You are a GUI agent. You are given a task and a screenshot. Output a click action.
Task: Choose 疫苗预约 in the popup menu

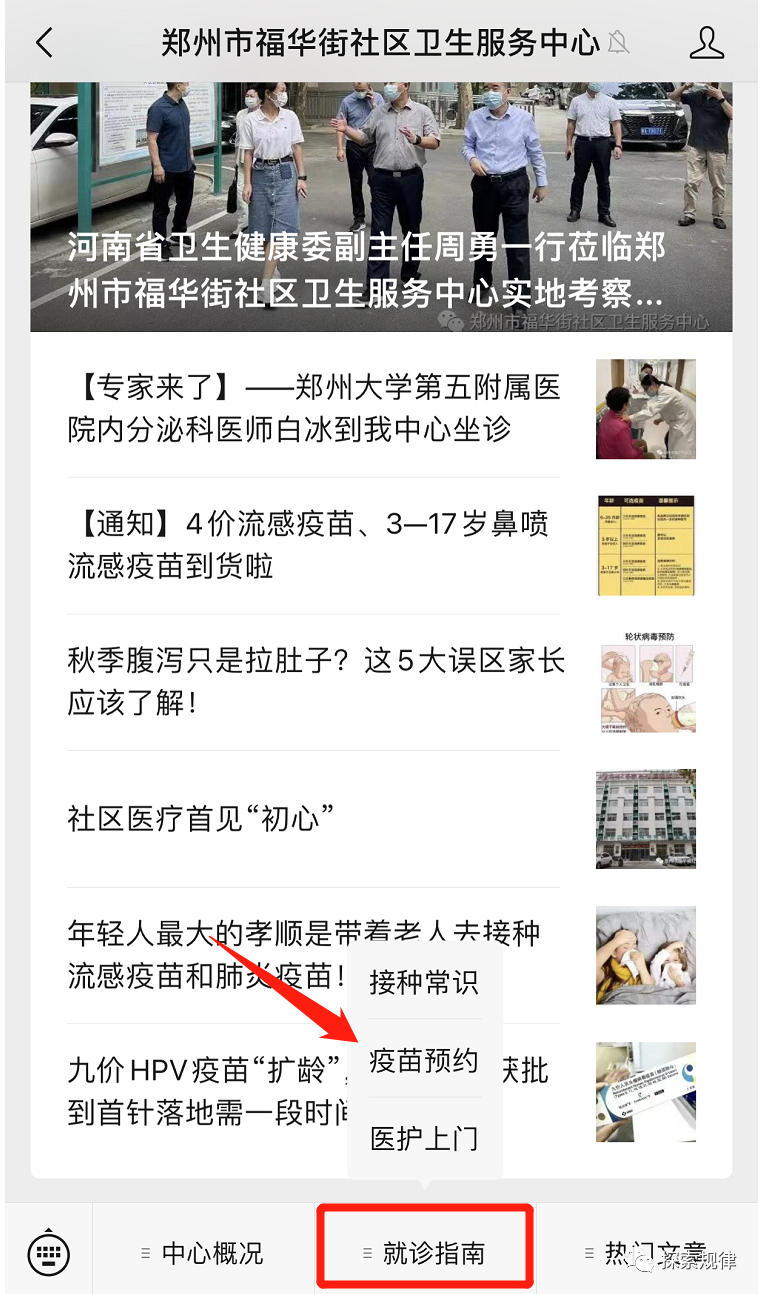pyautogui.click(x=424, y=1061)
